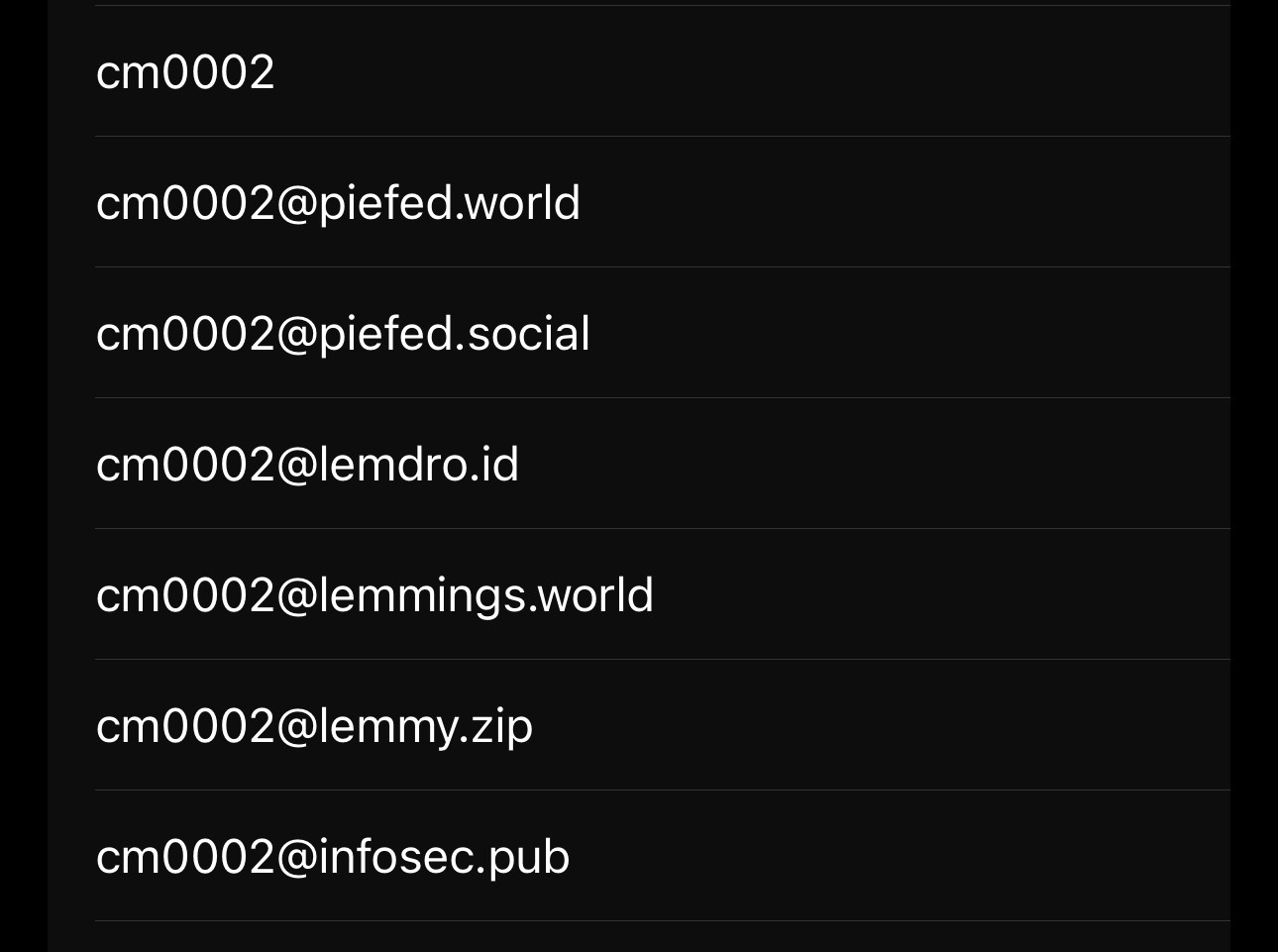Viewport: 1278px width, 952px height.
Task: Choose cm0002@piefed.world from the list
Action: [x=338, y=203]
